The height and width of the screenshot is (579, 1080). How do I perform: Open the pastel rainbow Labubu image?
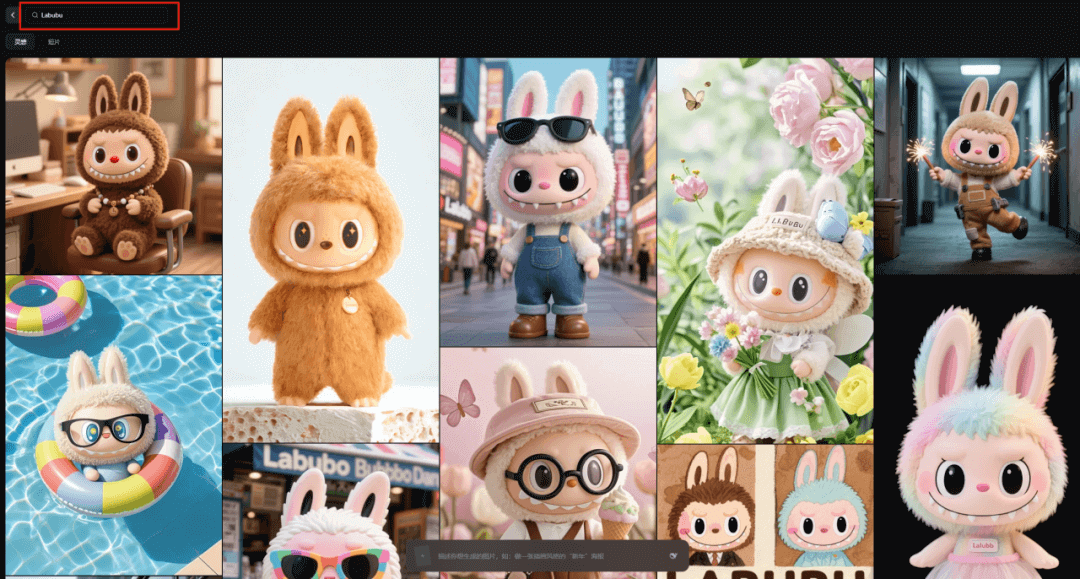click(977, 430)
